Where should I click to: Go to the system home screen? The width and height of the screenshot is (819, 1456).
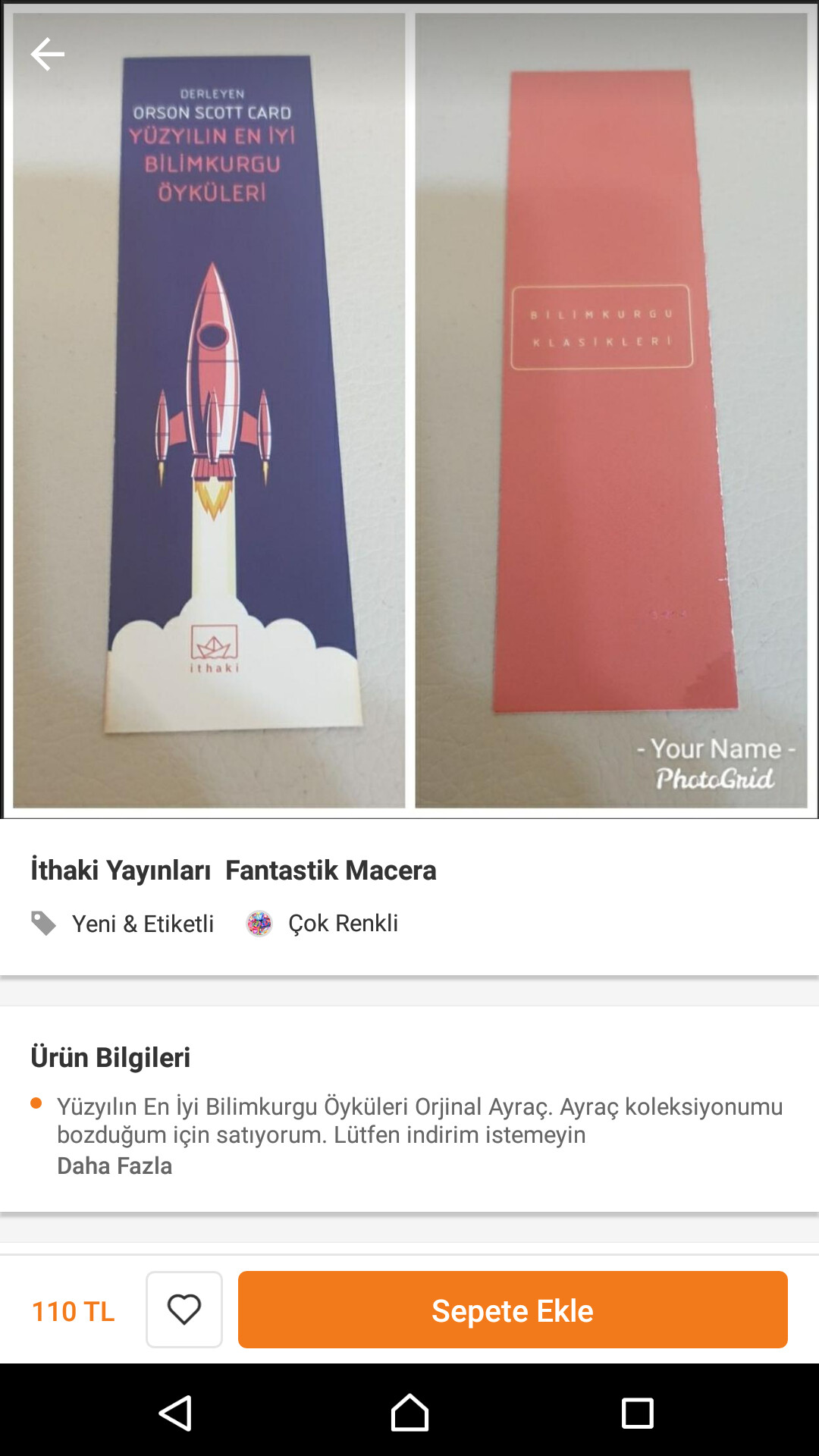[409, 1414]
